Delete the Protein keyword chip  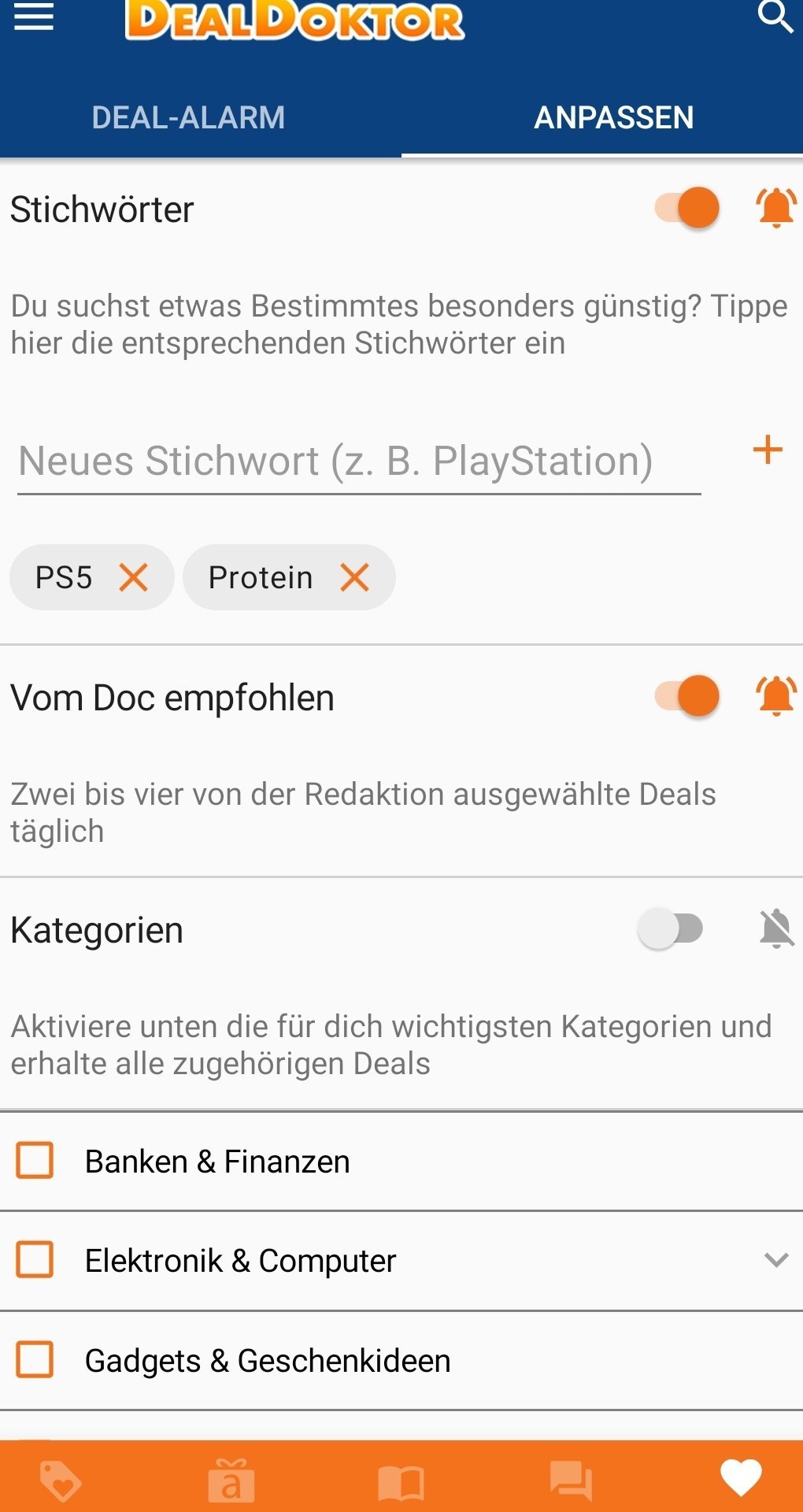[355, 577]
